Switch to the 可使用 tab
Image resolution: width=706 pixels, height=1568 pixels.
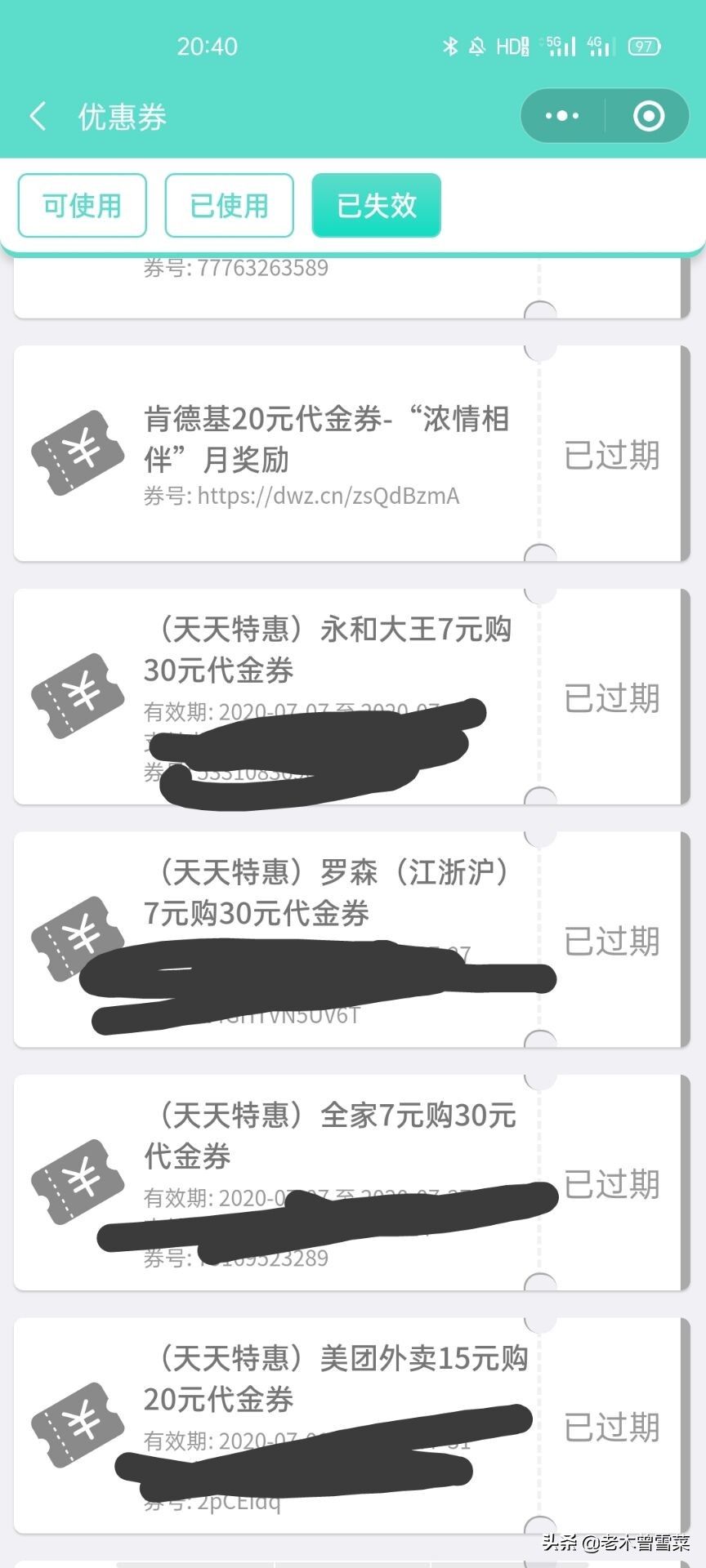point(82,206)
